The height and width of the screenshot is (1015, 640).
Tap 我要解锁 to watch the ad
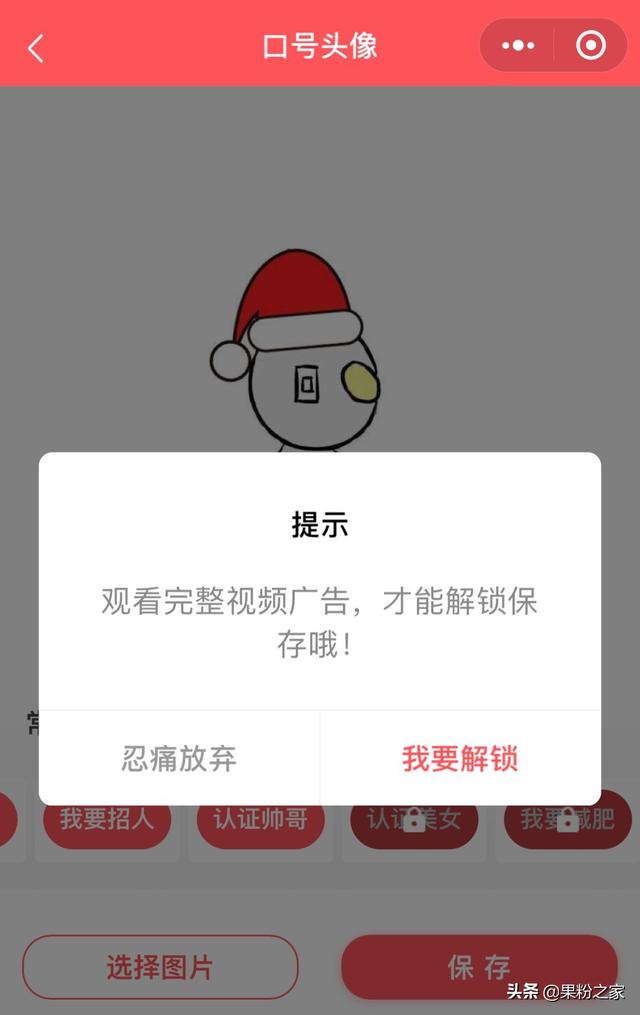click(460, 758)
